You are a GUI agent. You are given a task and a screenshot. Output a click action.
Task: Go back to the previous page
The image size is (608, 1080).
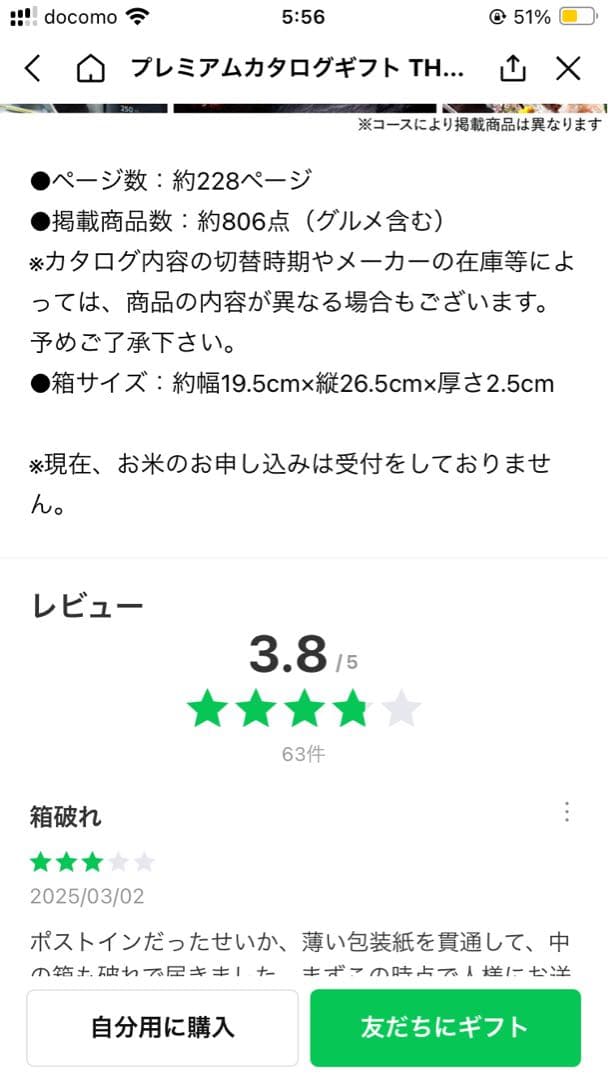(x=33, y=68)
